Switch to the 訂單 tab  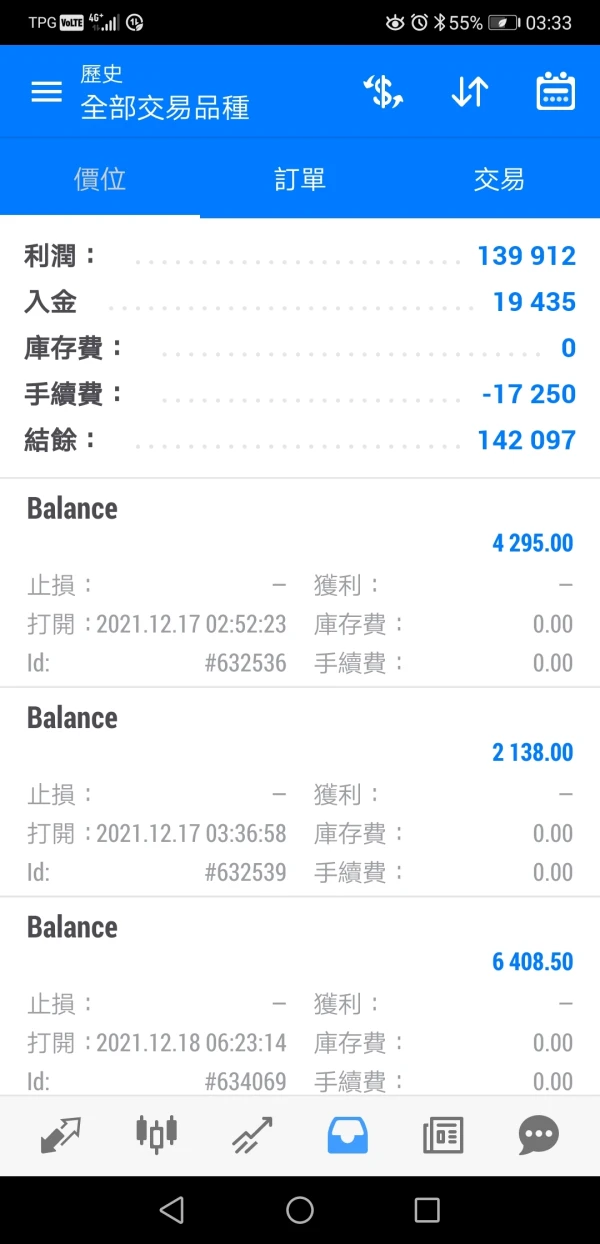300,180
